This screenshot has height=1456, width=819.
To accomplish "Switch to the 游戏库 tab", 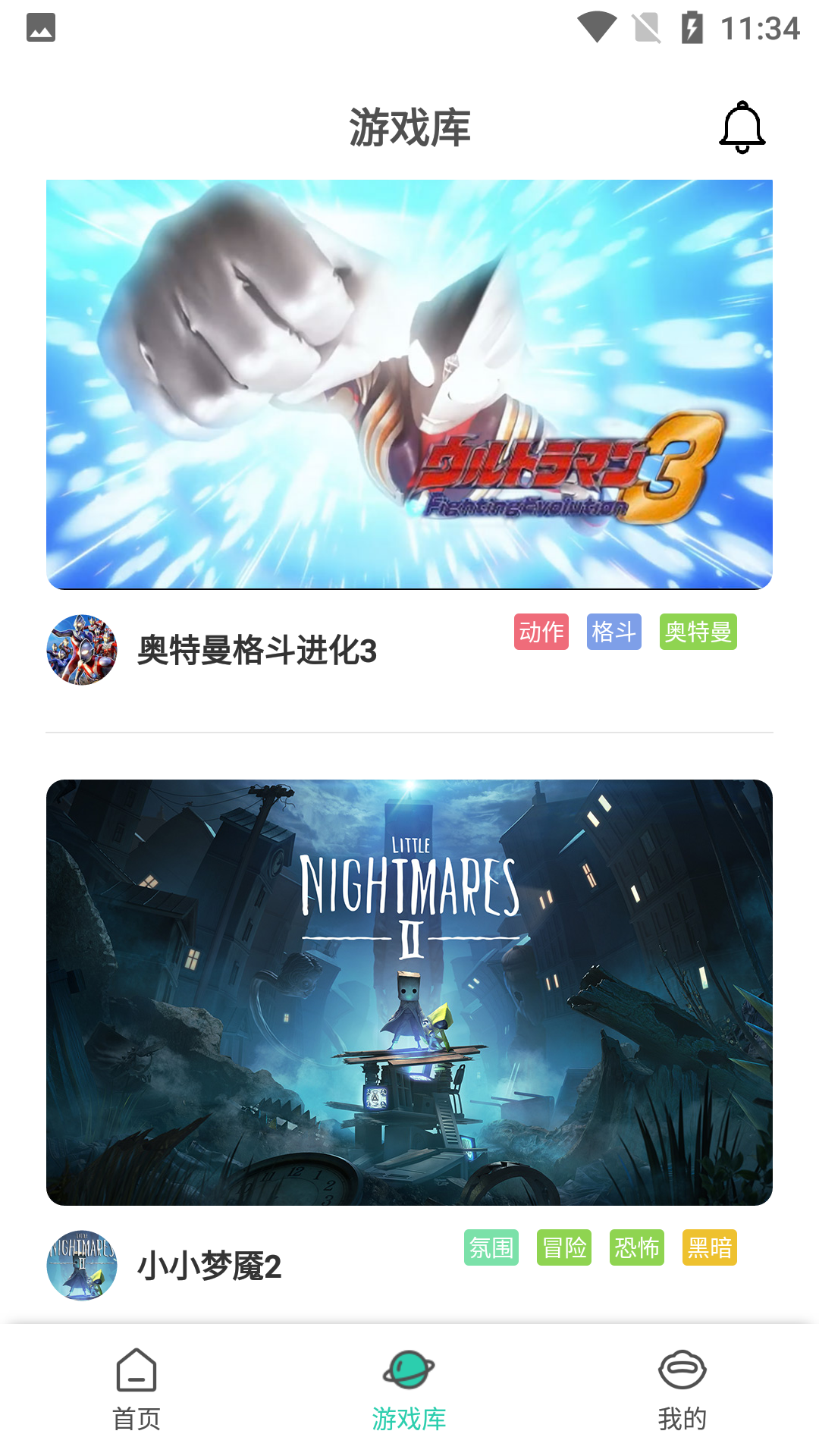I will pos(409,1389).
